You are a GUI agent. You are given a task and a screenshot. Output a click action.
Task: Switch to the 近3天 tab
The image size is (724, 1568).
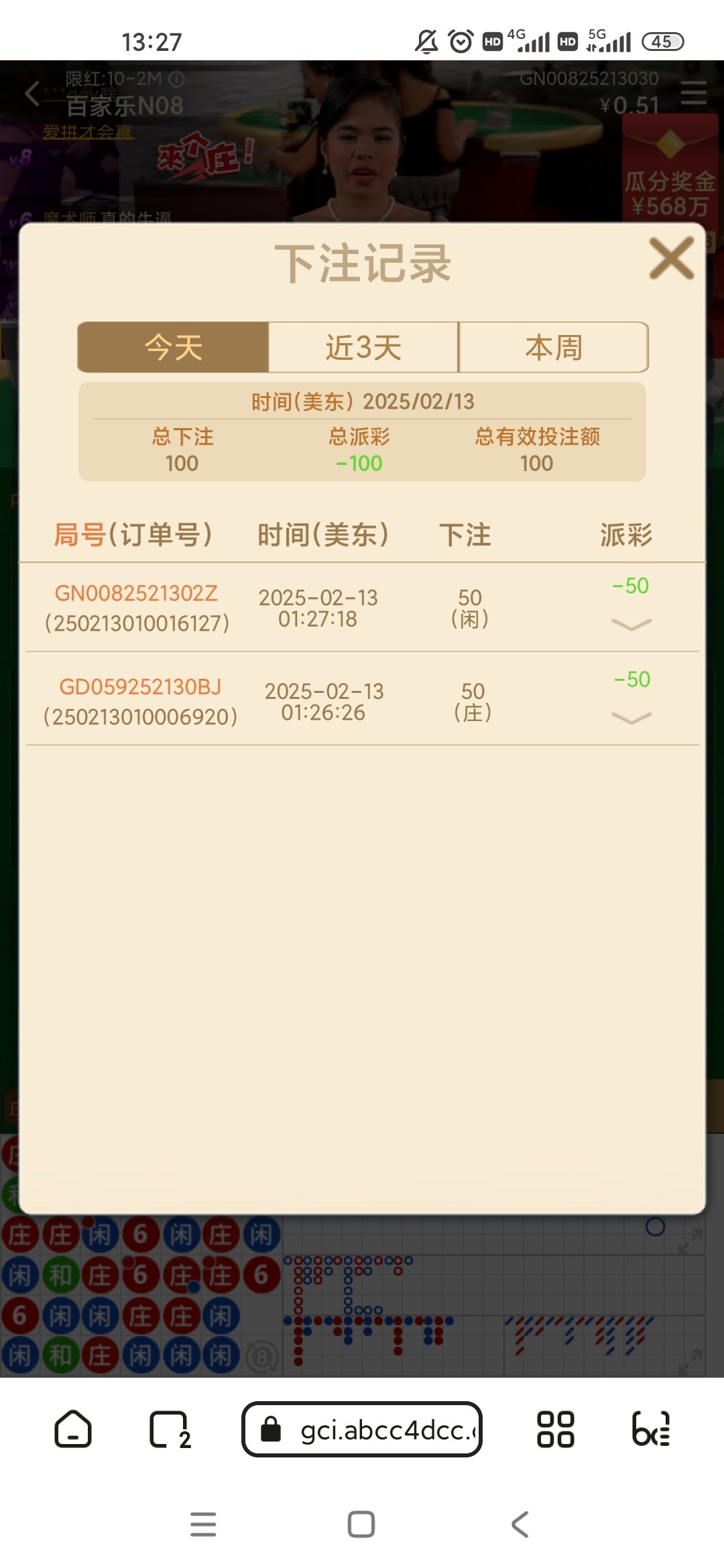(363, 347)
